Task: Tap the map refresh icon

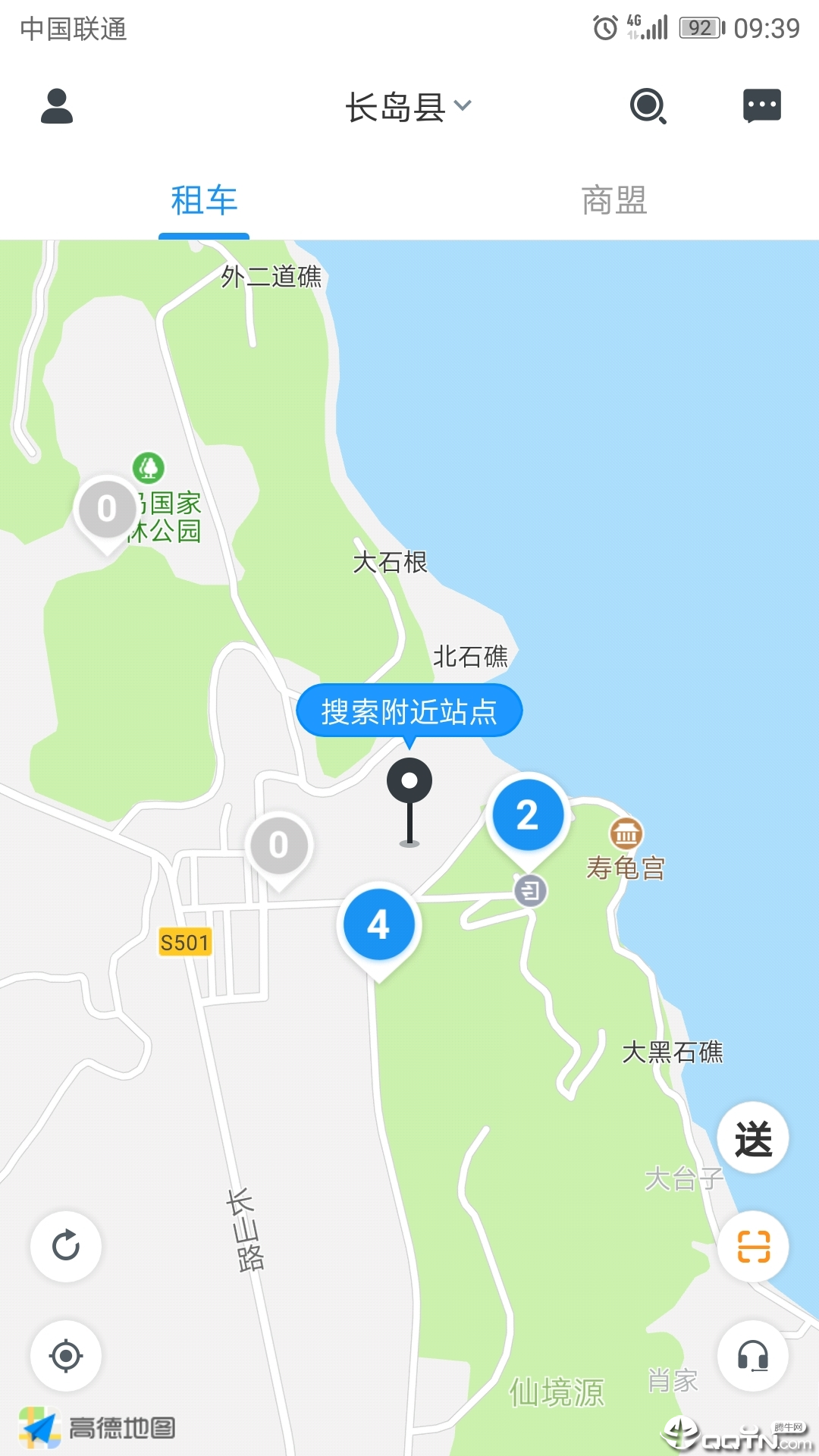Action: 65,1246
